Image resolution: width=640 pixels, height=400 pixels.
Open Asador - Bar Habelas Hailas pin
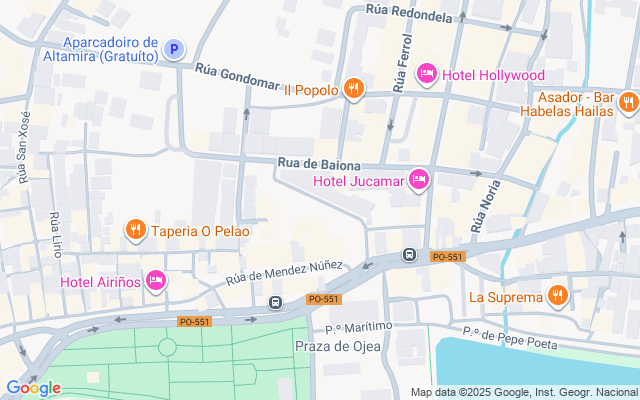pyautogui.click(x=629, y=102)
